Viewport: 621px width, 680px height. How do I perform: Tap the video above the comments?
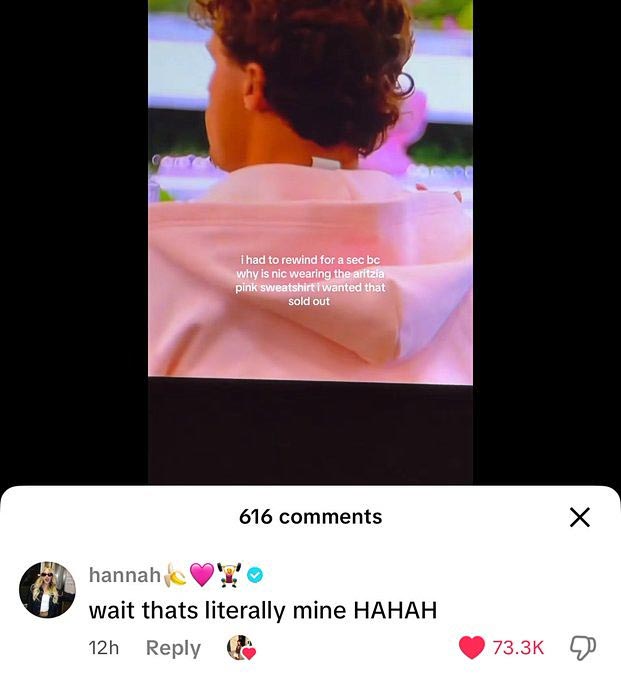point(310,240)
